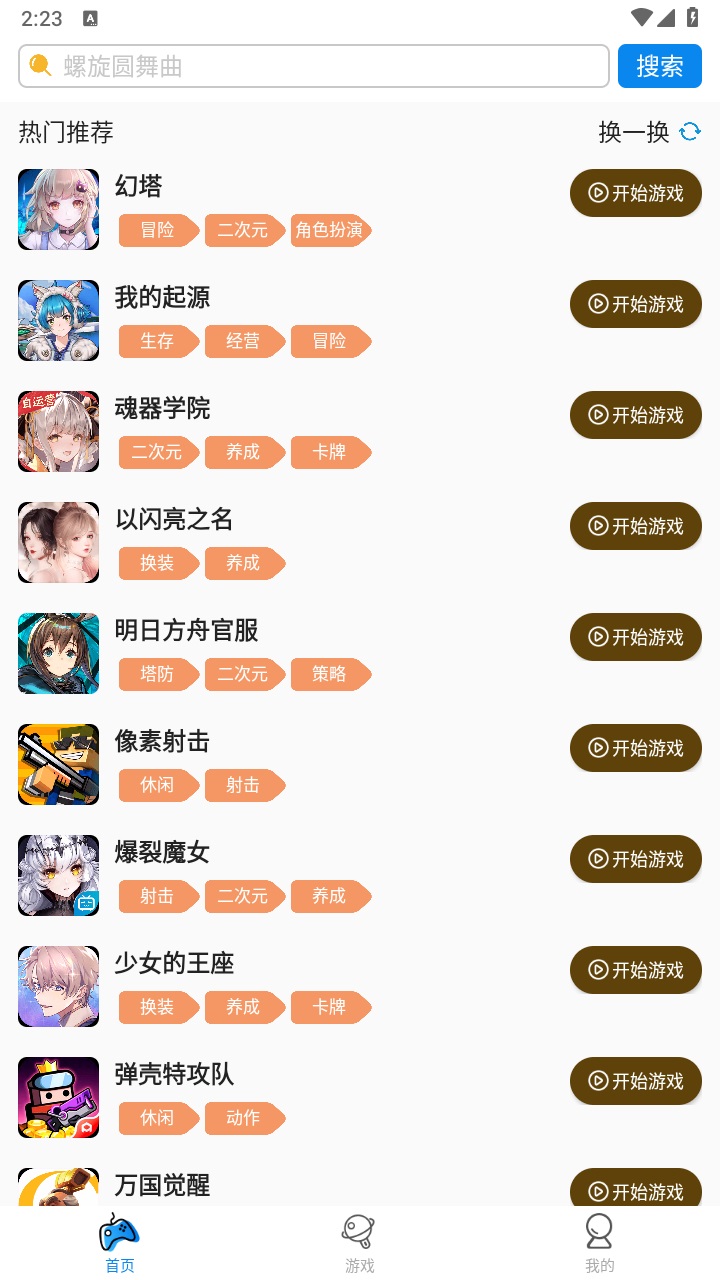Start the game 魂器学院
720x1280 pixels.
click(635, 415)
